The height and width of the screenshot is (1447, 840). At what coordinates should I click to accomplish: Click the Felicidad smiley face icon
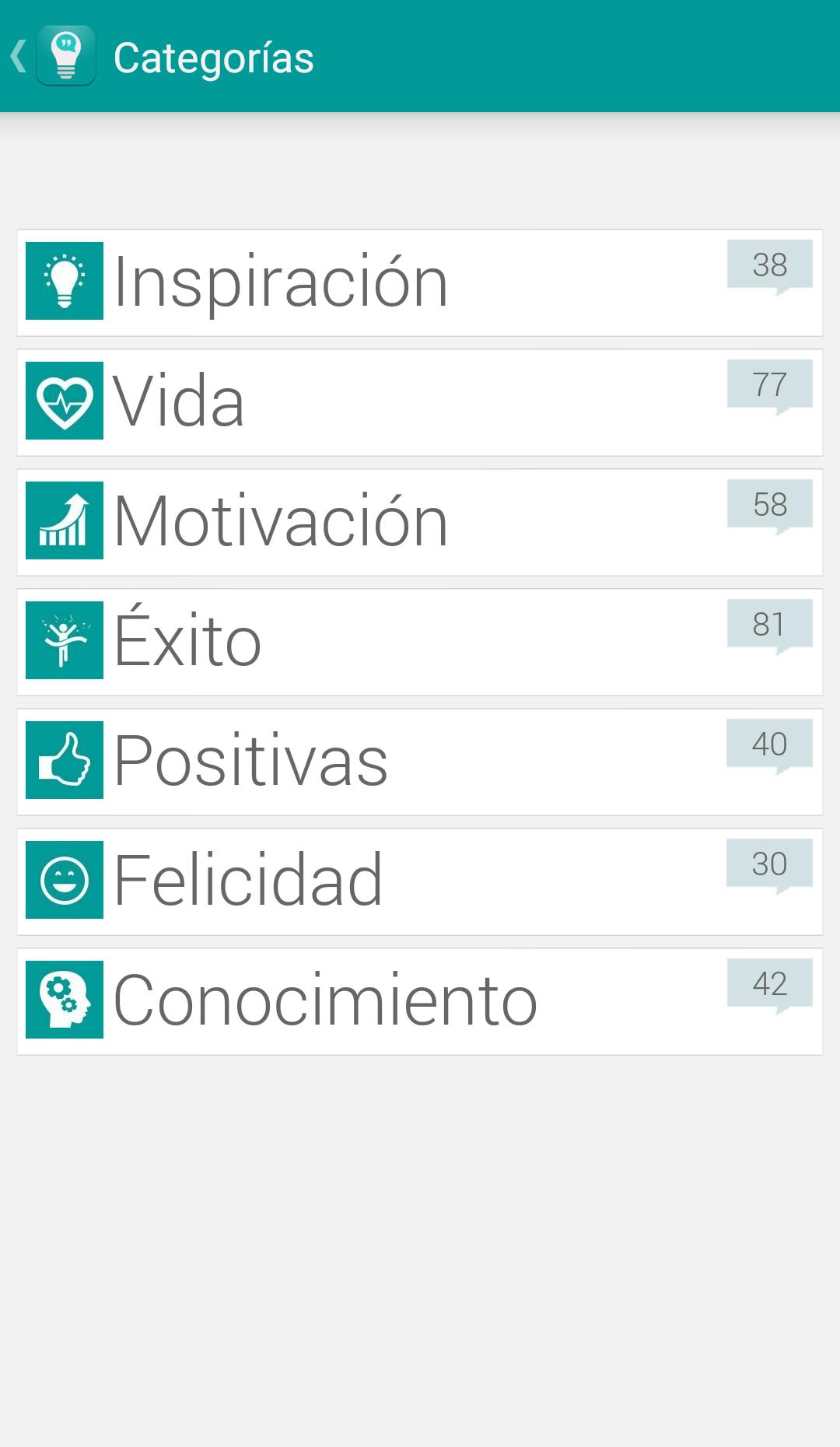tap(65, 881)
